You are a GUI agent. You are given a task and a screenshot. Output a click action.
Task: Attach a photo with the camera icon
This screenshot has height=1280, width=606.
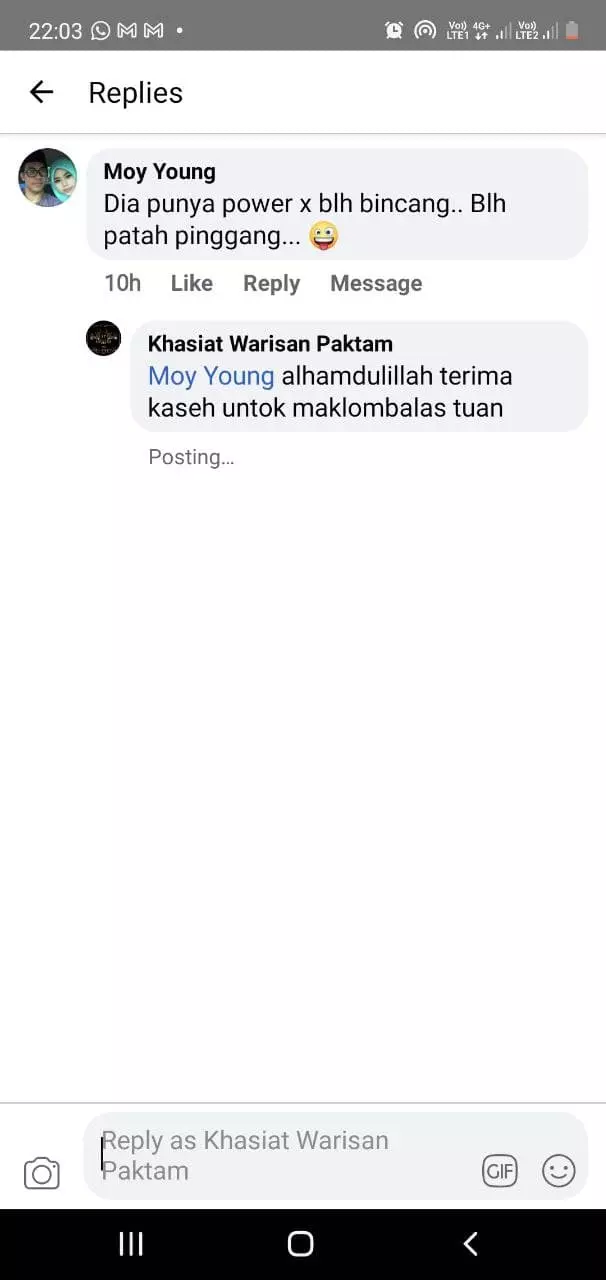pos(42,1173)
